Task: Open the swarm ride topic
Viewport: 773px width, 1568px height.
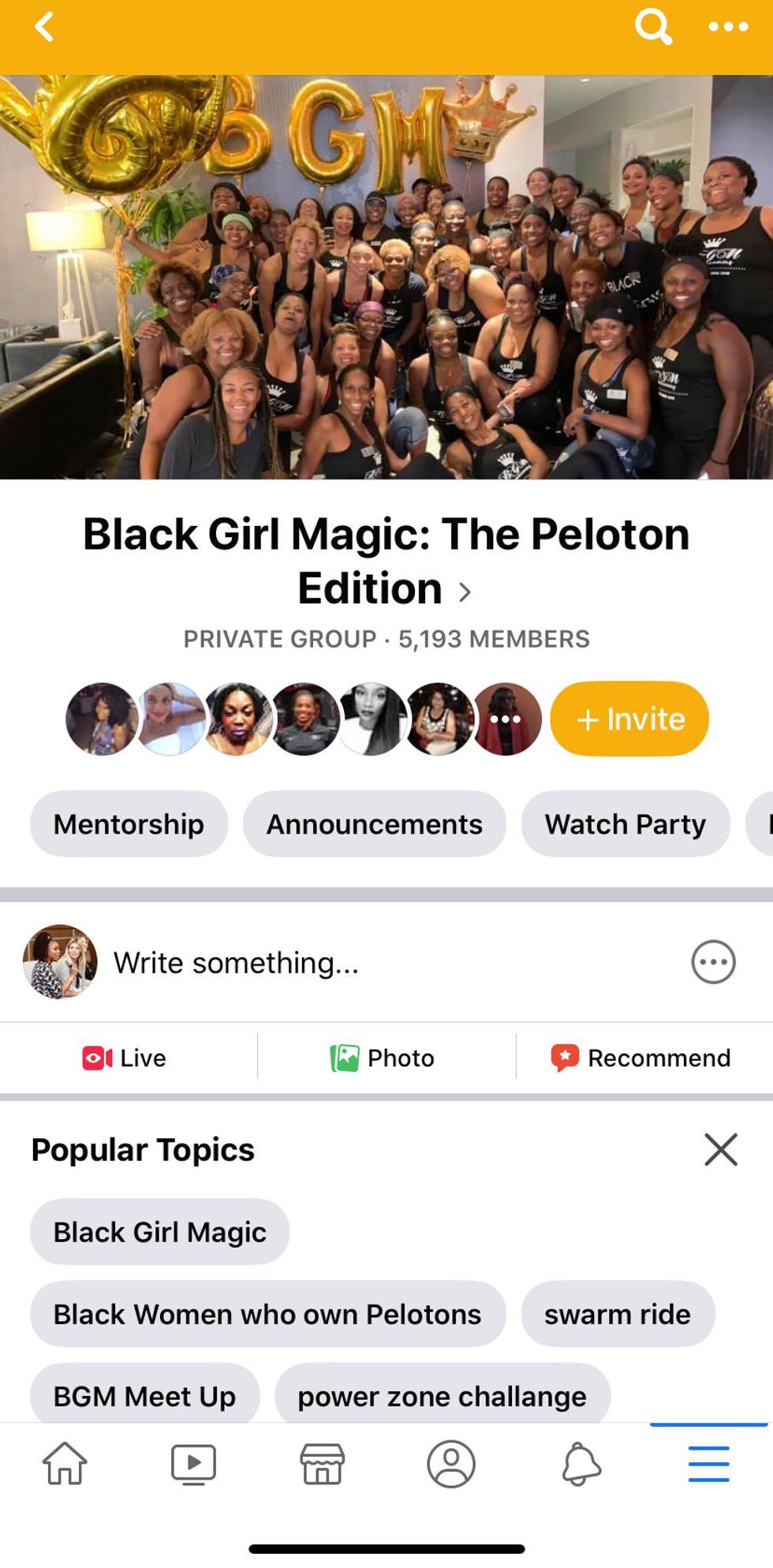Action: pyautogui.click(x=617, y=1314)
